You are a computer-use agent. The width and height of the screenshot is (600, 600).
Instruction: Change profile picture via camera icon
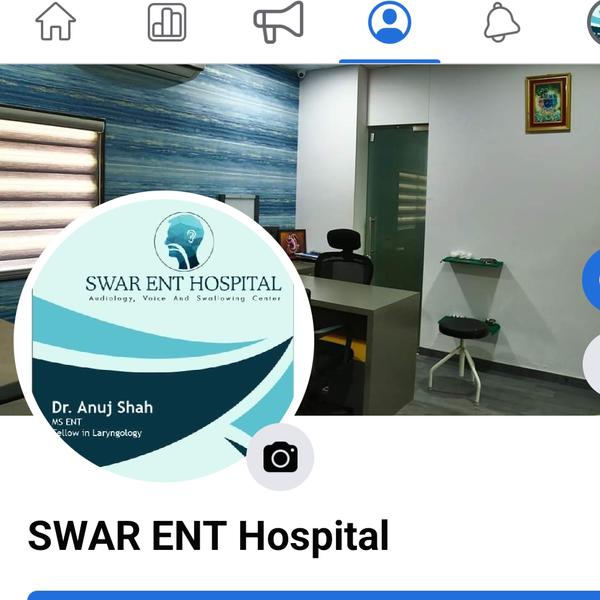pyautogui.click(x=280, y=458)
